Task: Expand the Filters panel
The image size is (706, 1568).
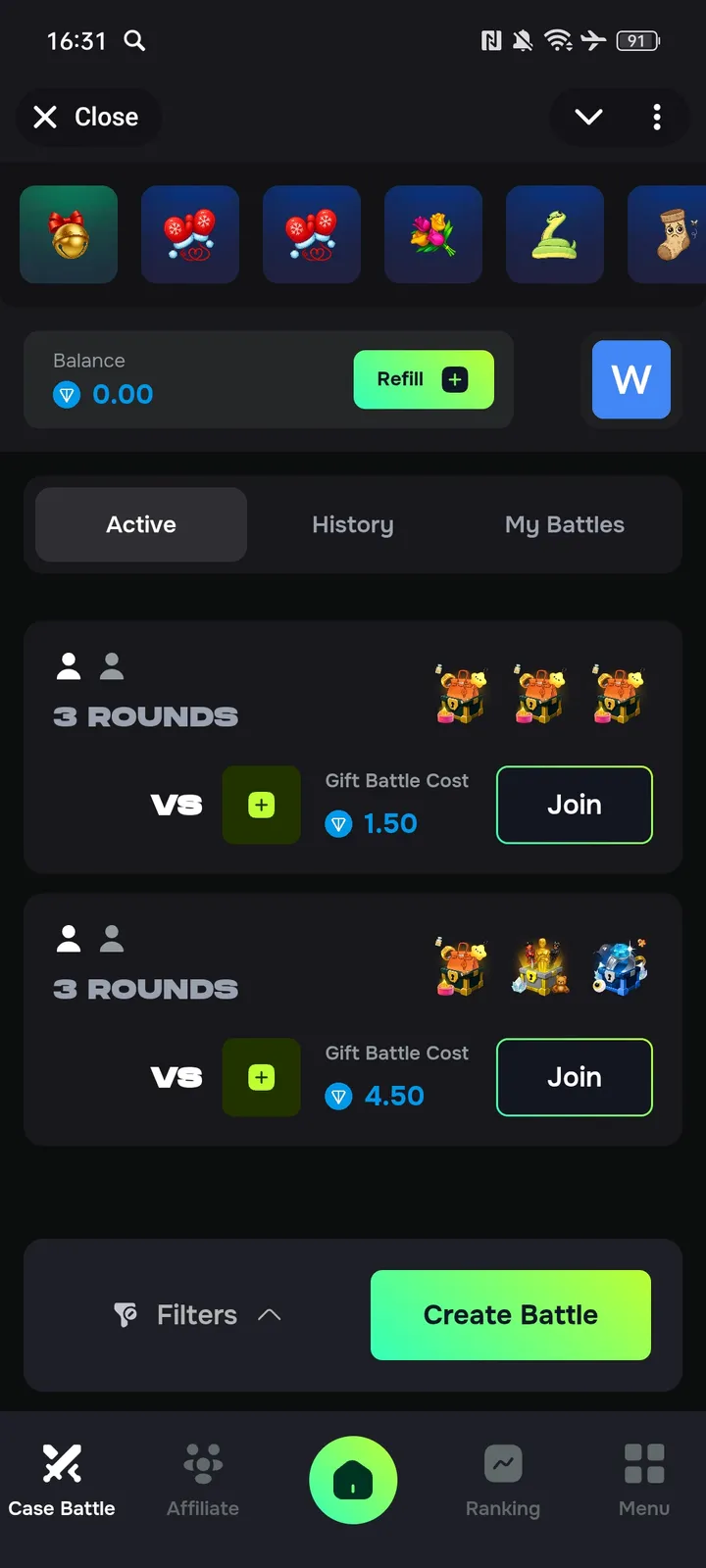Action: [x=196, y=1315]
